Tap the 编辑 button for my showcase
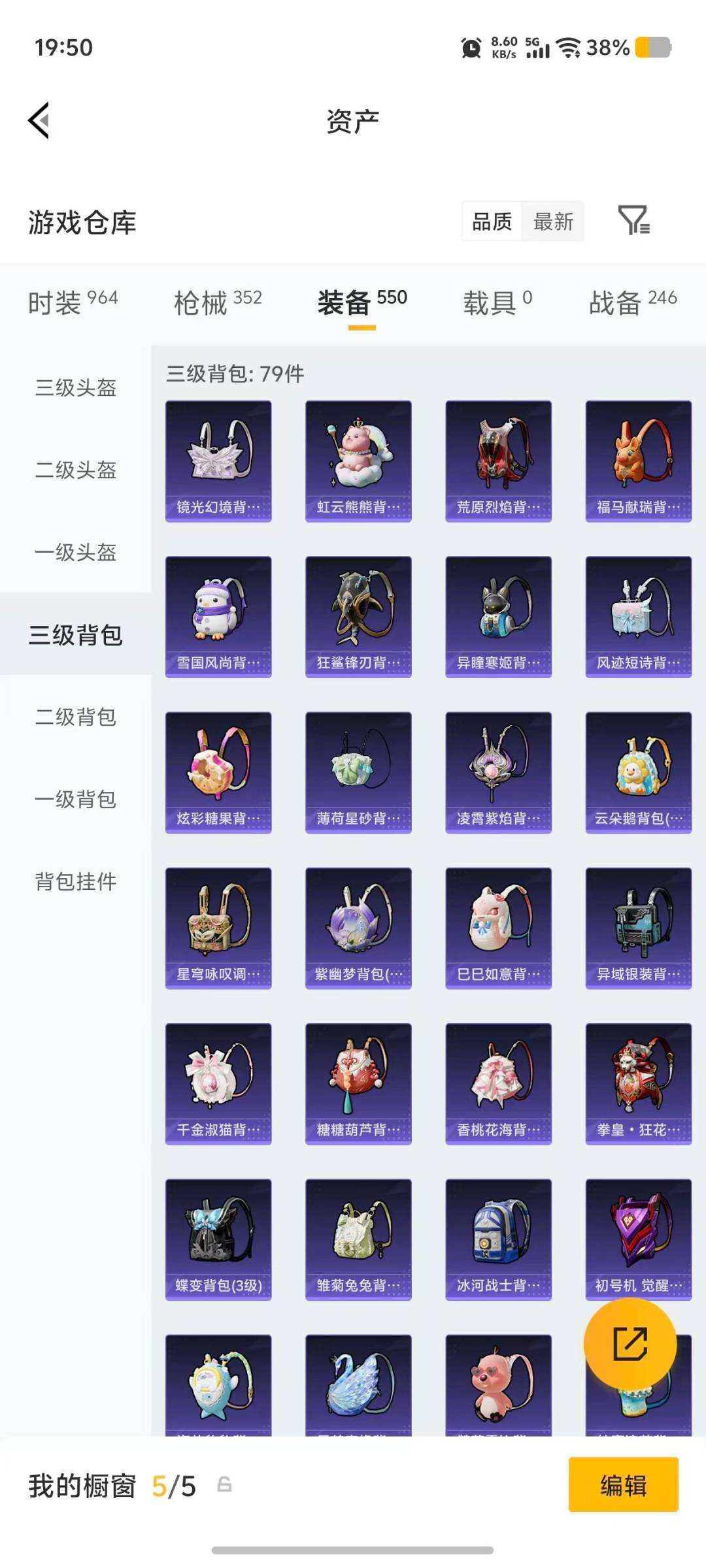The width and height of the screenshot is (706, 1568). point(624,1484)
